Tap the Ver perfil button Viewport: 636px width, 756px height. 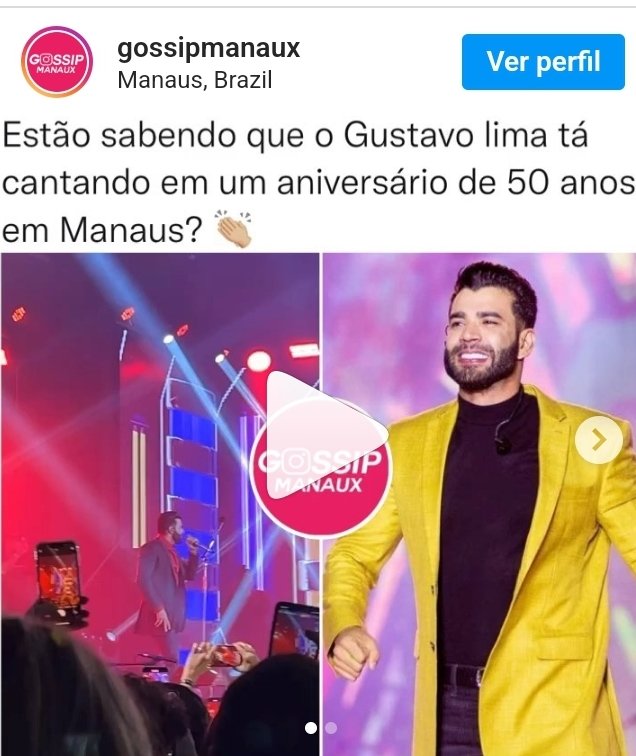[x=543, y=62]
